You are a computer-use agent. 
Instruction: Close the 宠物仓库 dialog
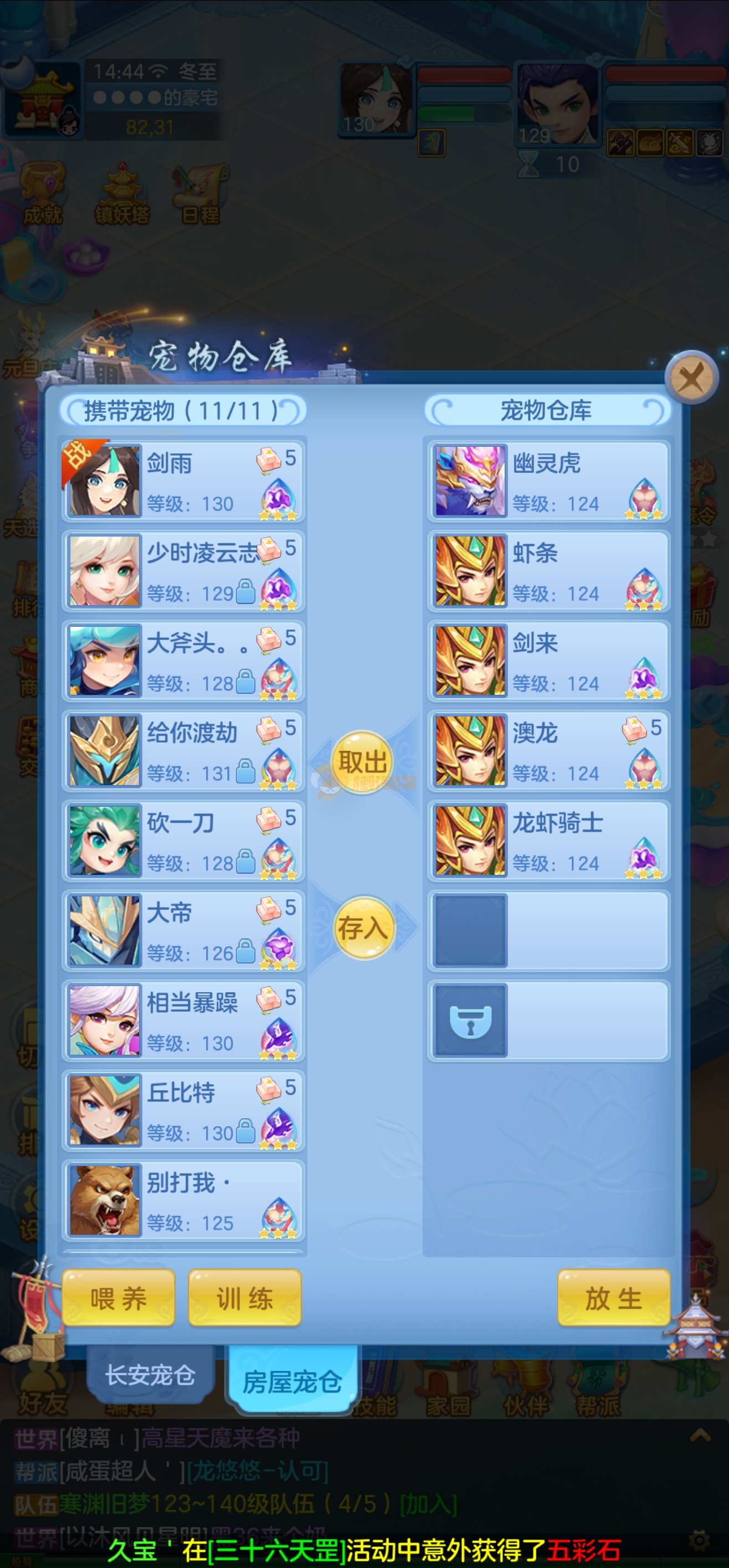[x=691, y=379]
